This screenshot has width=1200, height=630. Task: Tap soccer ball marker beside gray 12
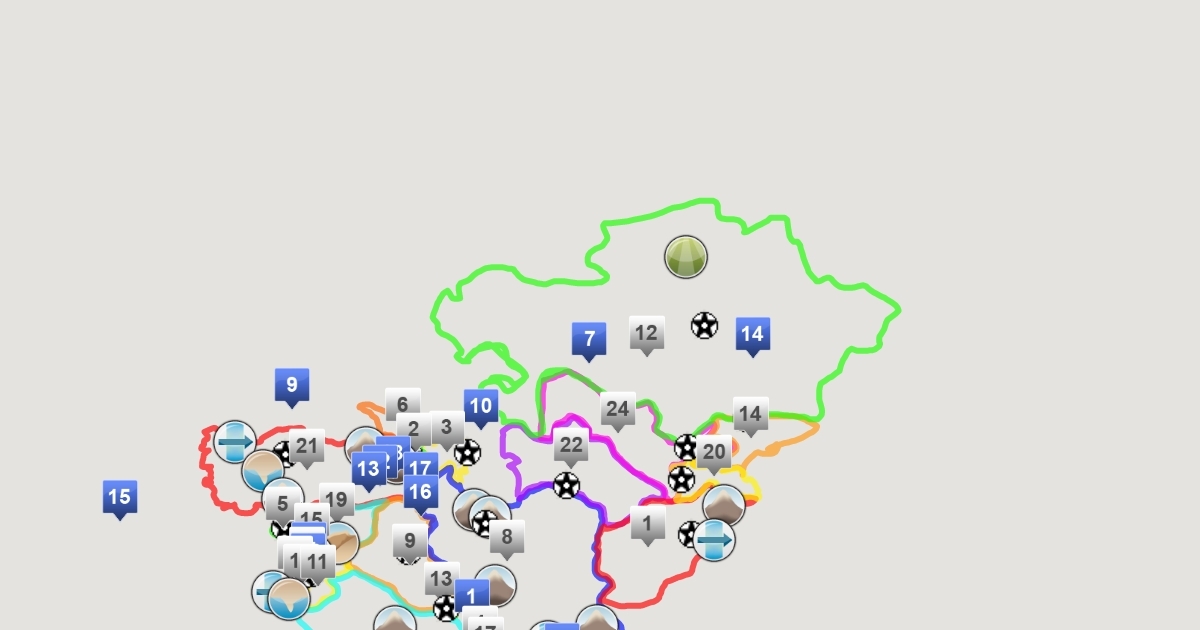coord(705,325)
